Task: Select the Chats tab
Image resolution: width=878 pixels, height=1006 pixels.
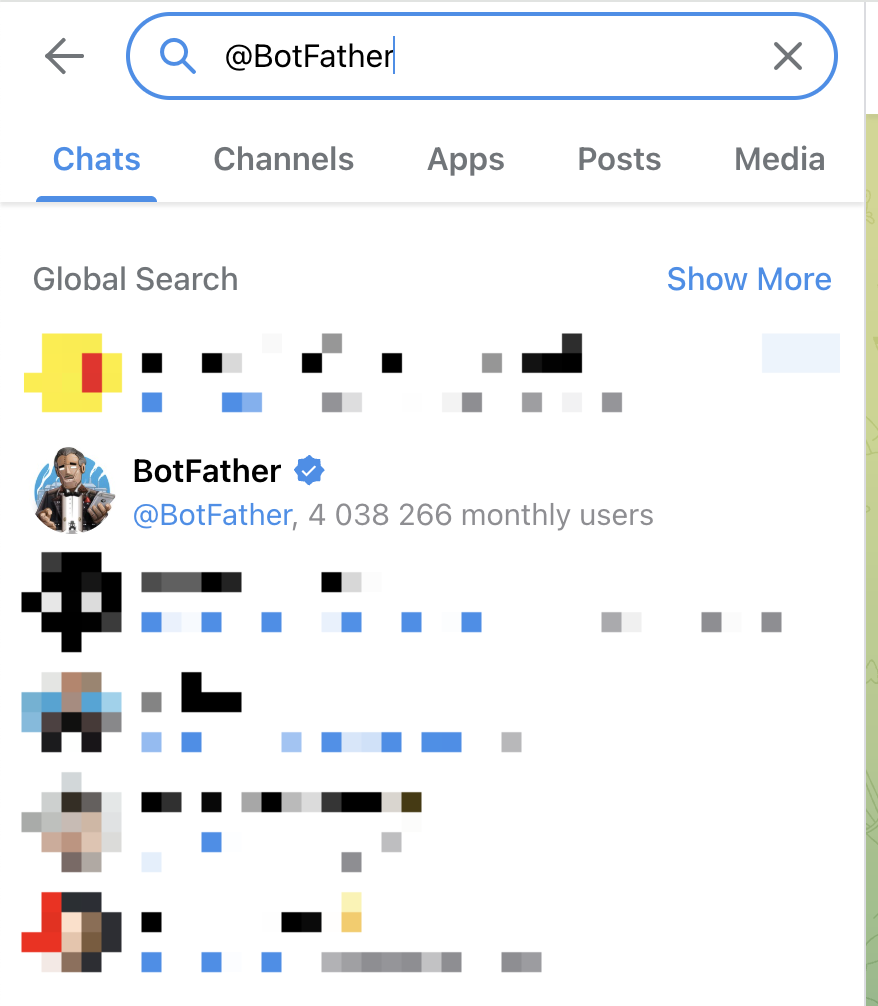Action: click(x=96, y=159)
